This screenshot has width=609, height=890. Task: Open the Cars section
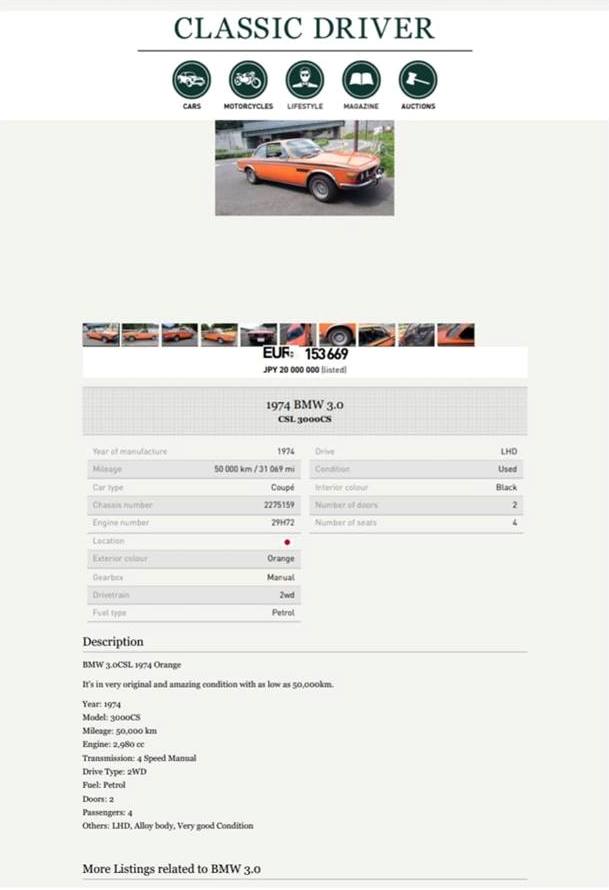pos(191,80)
